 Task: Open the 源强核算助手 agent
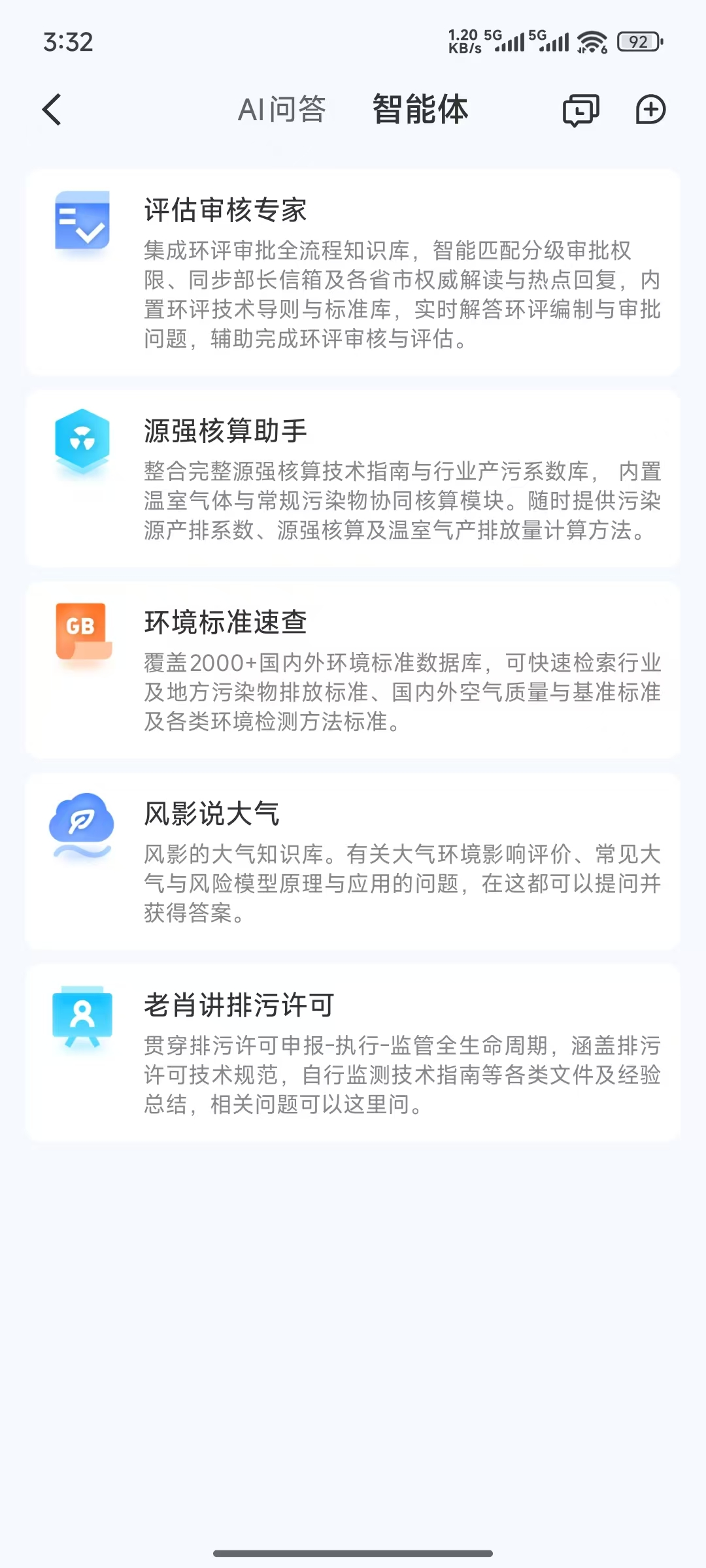coord(353,478)
